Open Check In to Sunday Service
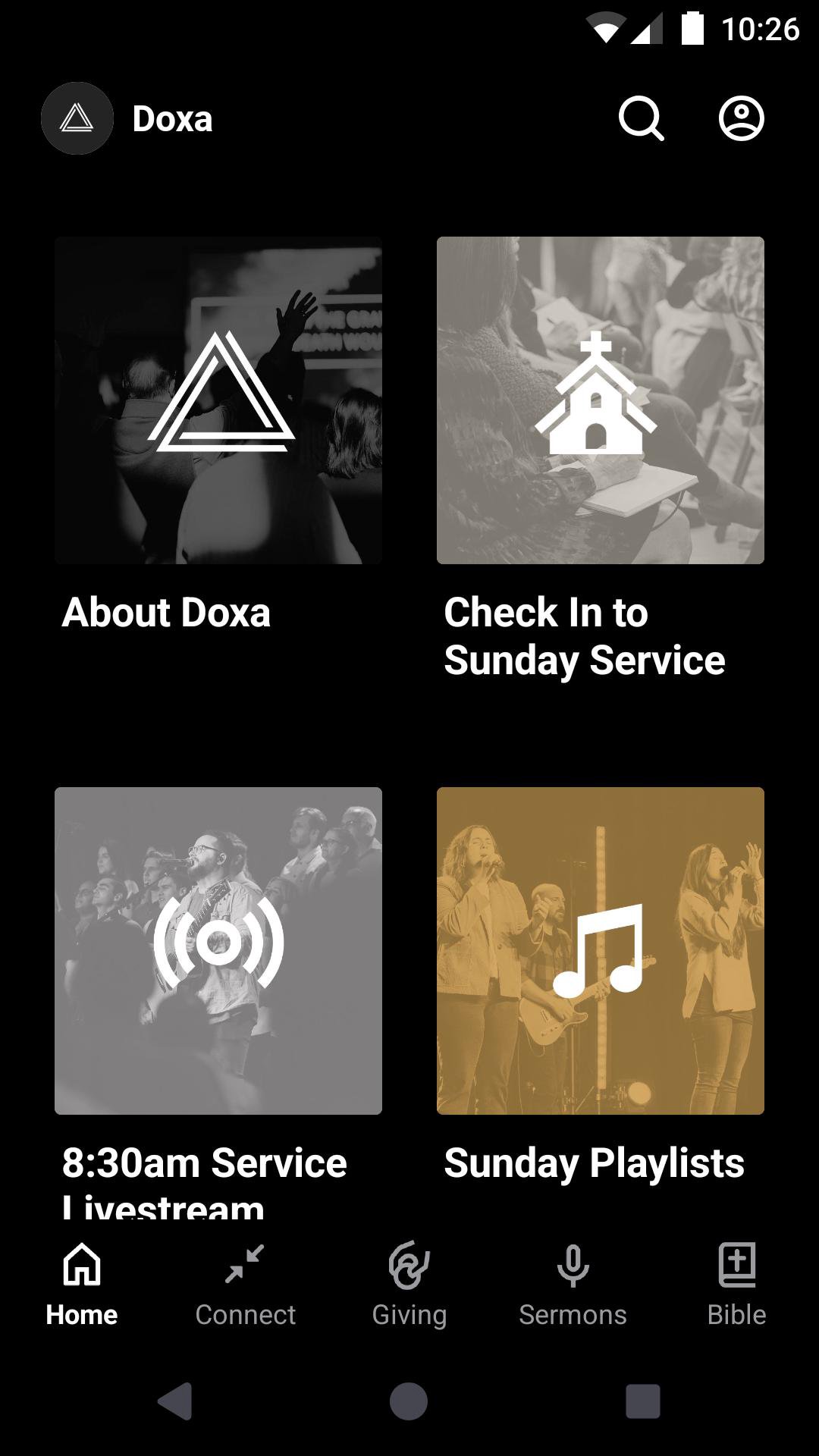This screenshot has height=1456, width=819. click(600, 400)
